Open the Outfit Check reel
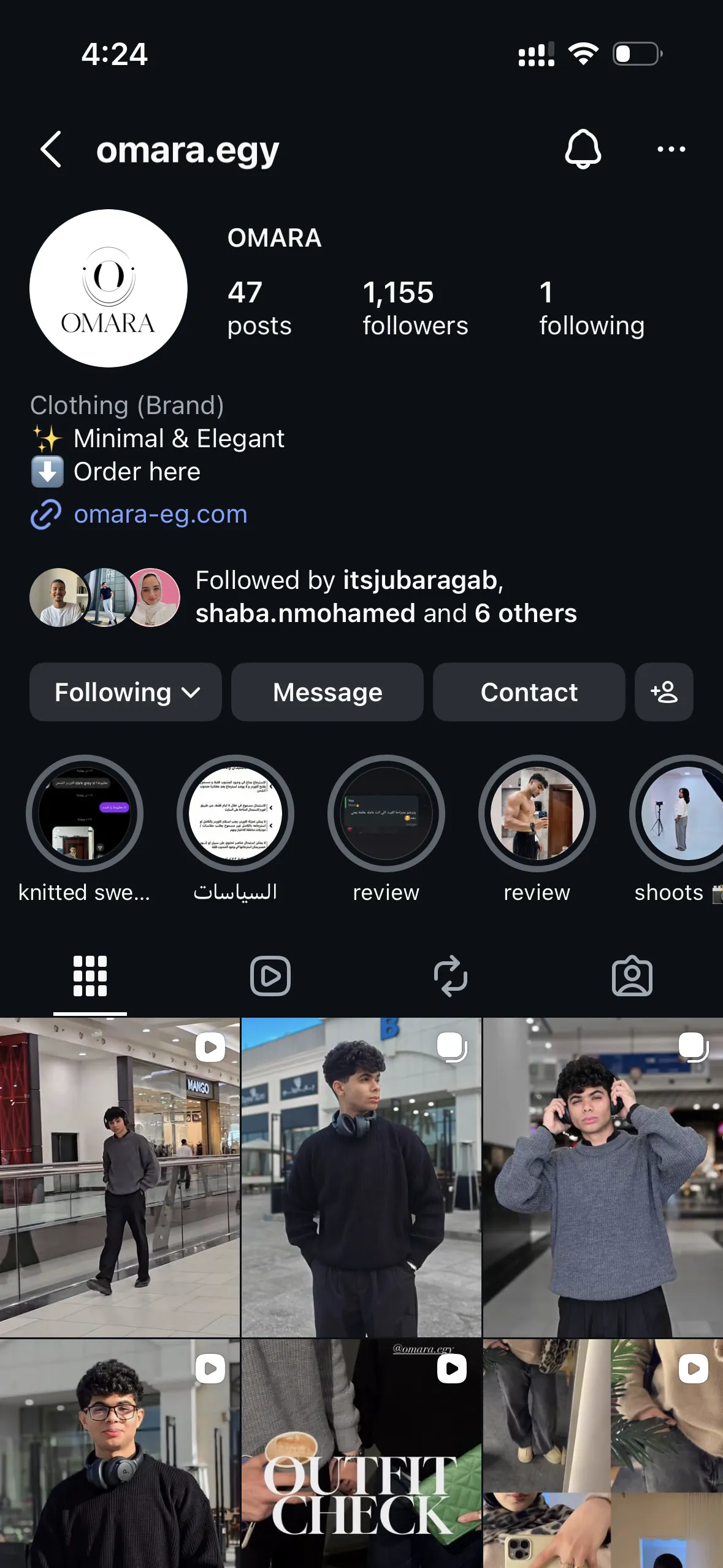Viewport: 723px width, 1568px height. click(361, 1454)
